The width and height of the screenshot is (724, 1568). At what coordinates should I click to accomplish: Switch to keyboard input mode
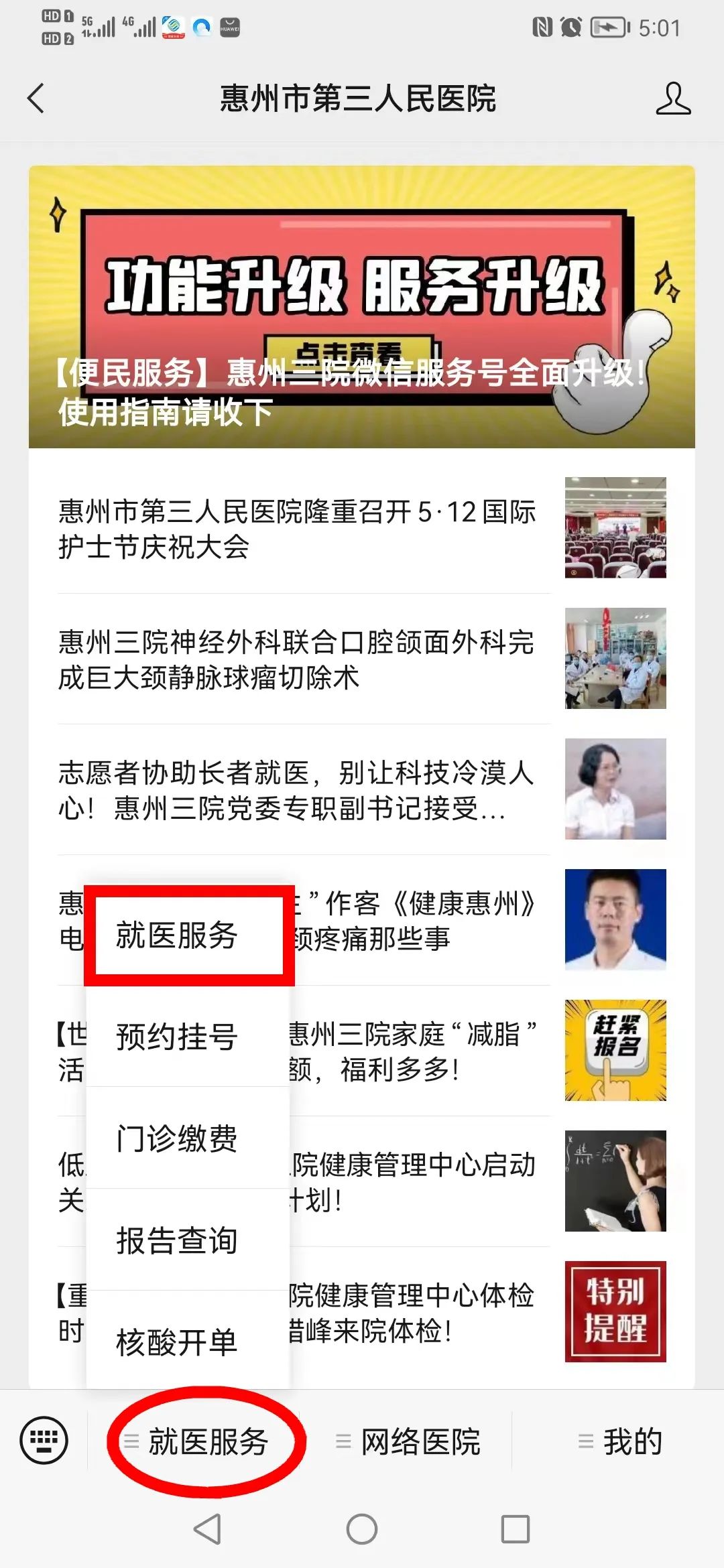[44, 1440]
